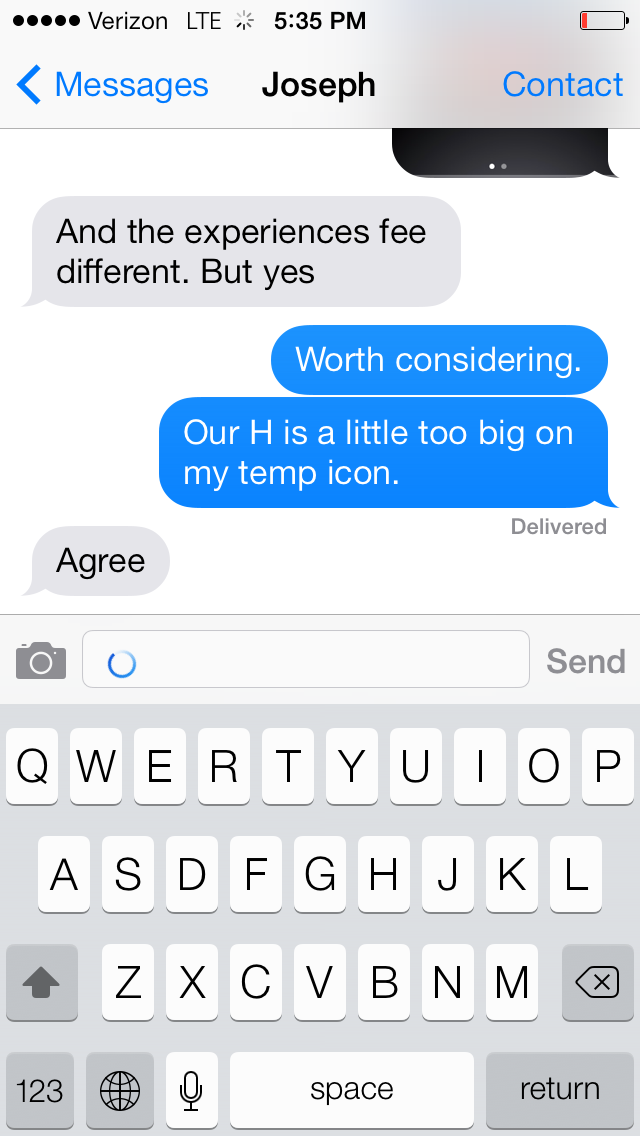Focus the message text field
This screenshot has height=1136, width=640.
(305, 660)
